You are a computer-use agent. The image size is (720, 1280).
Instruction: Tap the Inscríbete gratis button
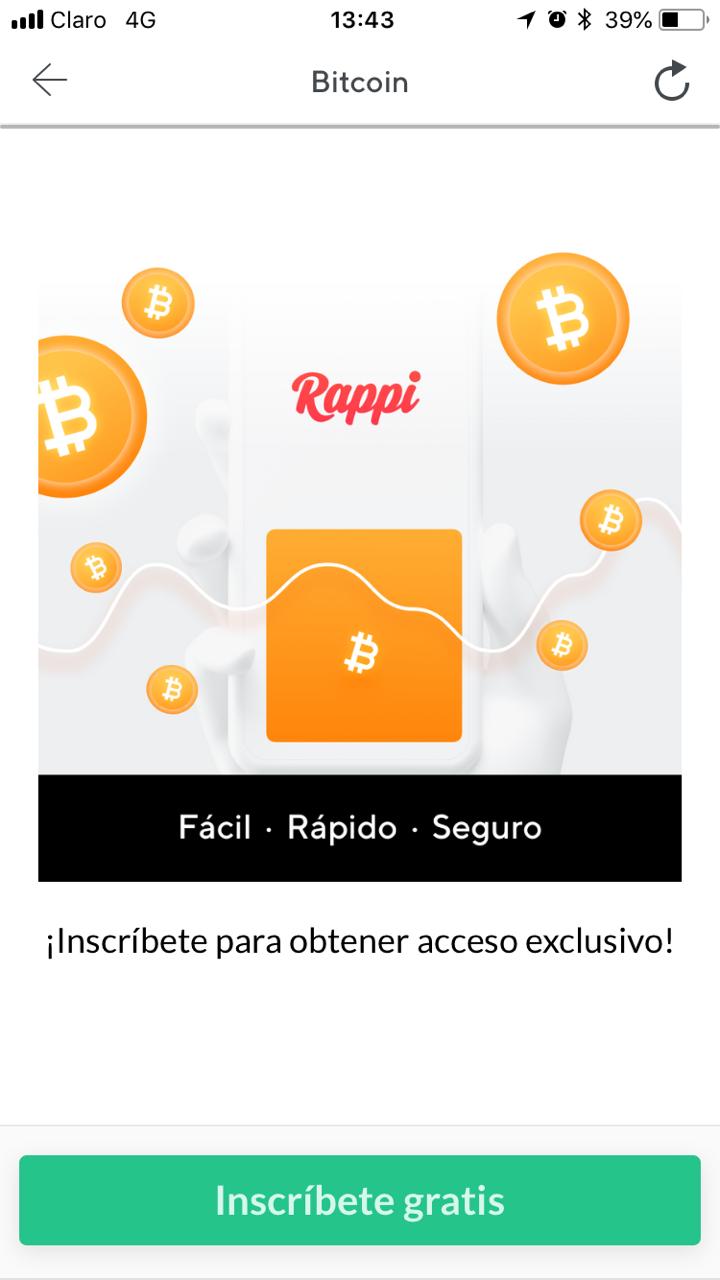360,1200
